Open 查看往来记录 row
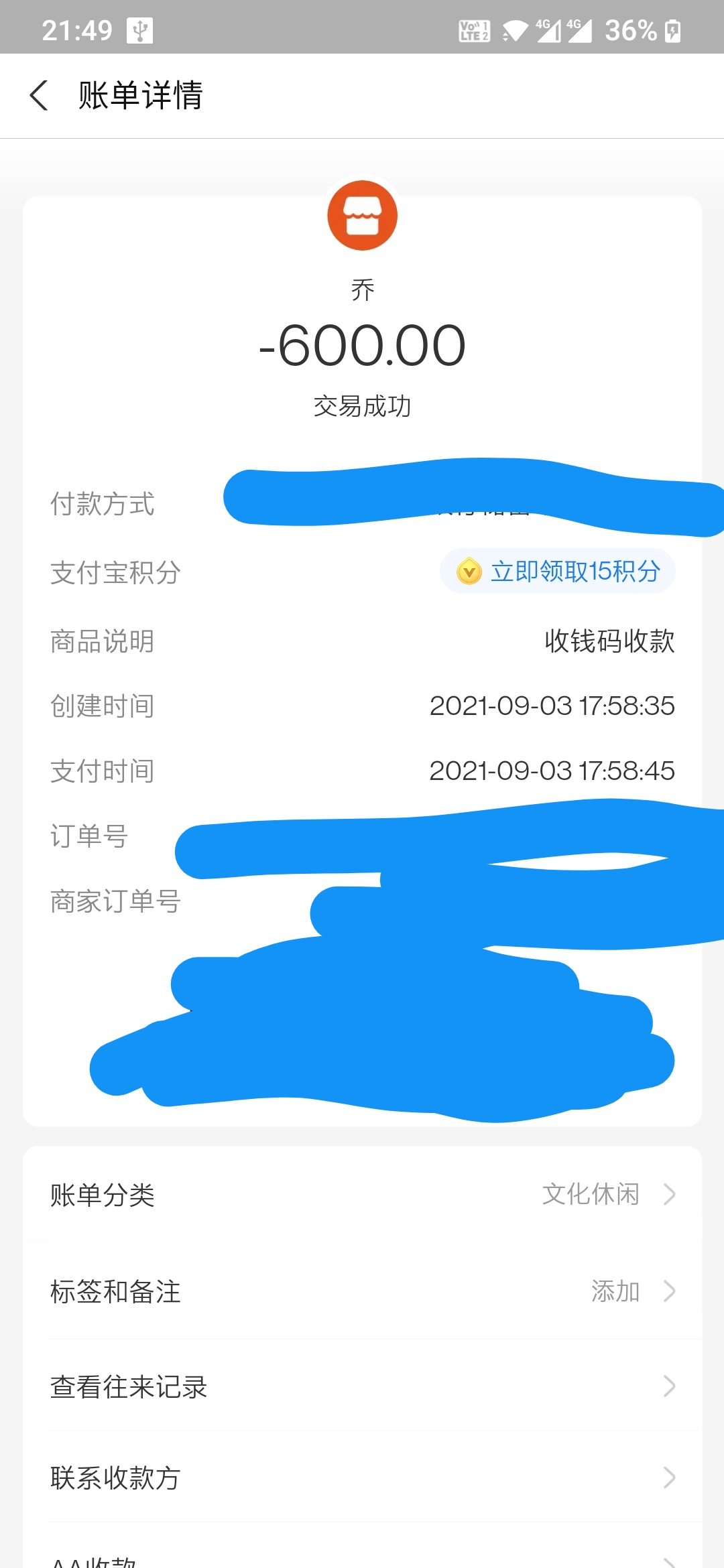The image size is (724, 1568). click(362, 1386)
